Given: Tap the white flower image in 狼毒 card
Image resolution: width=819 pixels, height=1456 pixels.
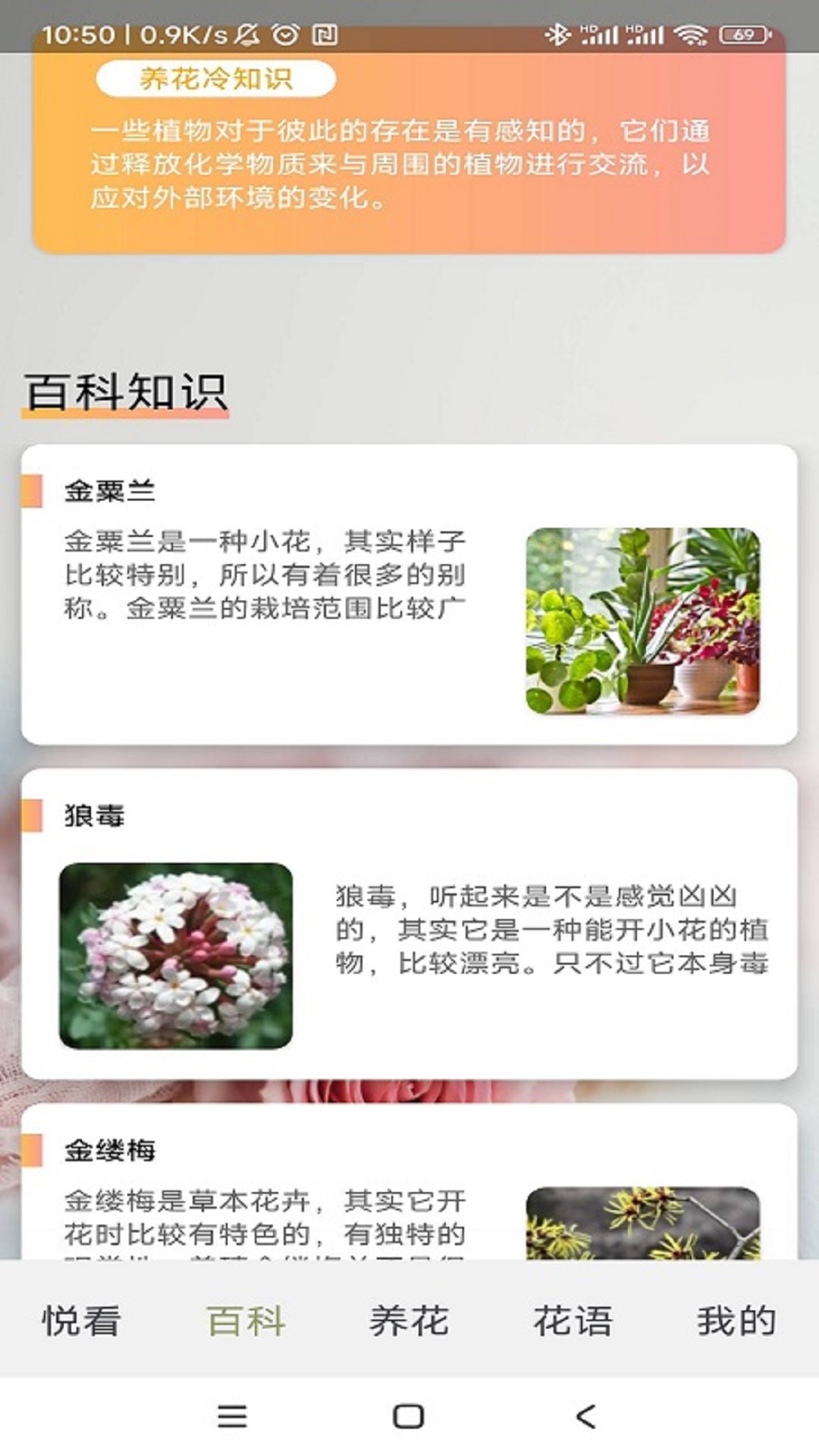Looking at the screenshot, I should click(178, 955).
